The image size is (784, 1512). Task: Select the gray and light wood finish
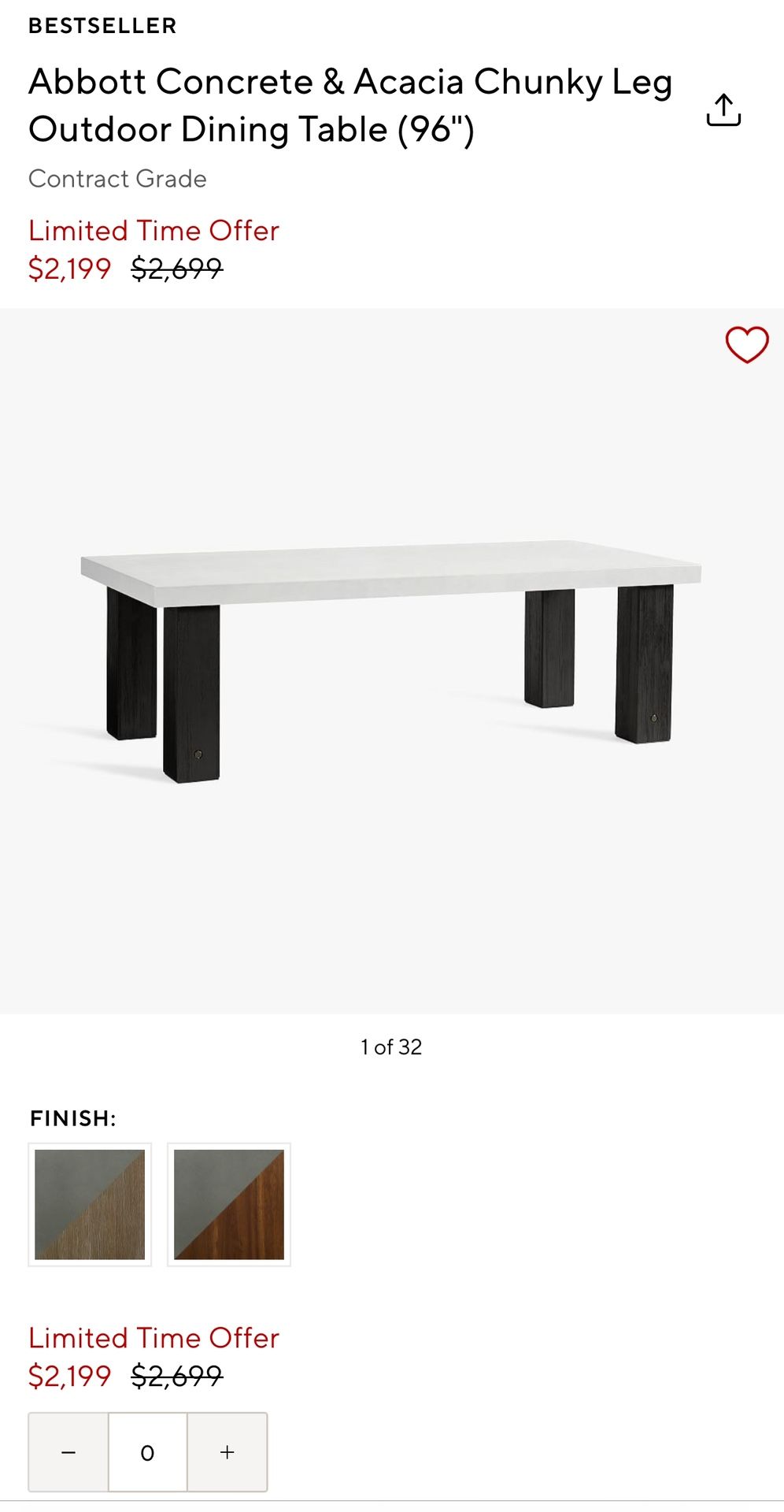pyautogui.click(x=90, y=1204)
